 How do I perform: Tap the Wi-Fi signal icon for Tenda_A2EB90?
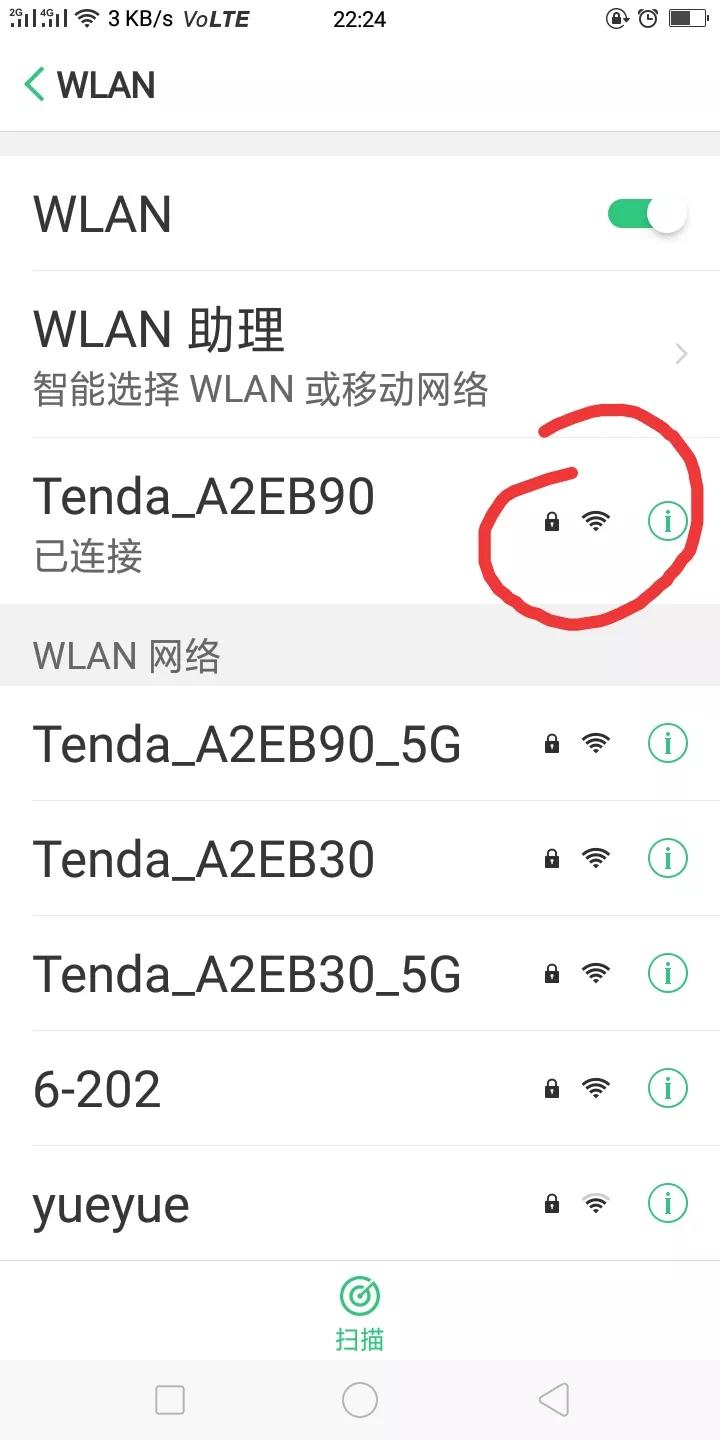(x=594, y=521)
